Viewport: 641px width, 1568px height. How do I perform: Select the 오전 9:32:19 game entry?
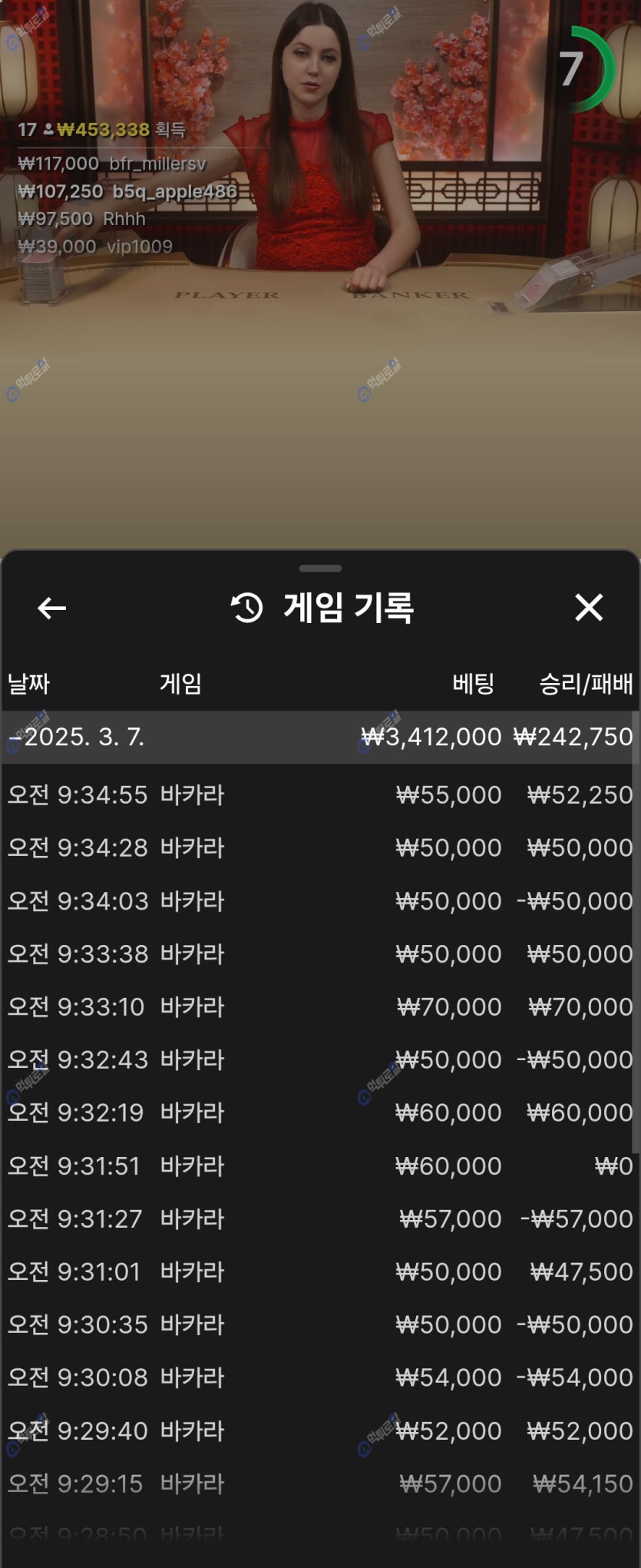(320, 1112)
